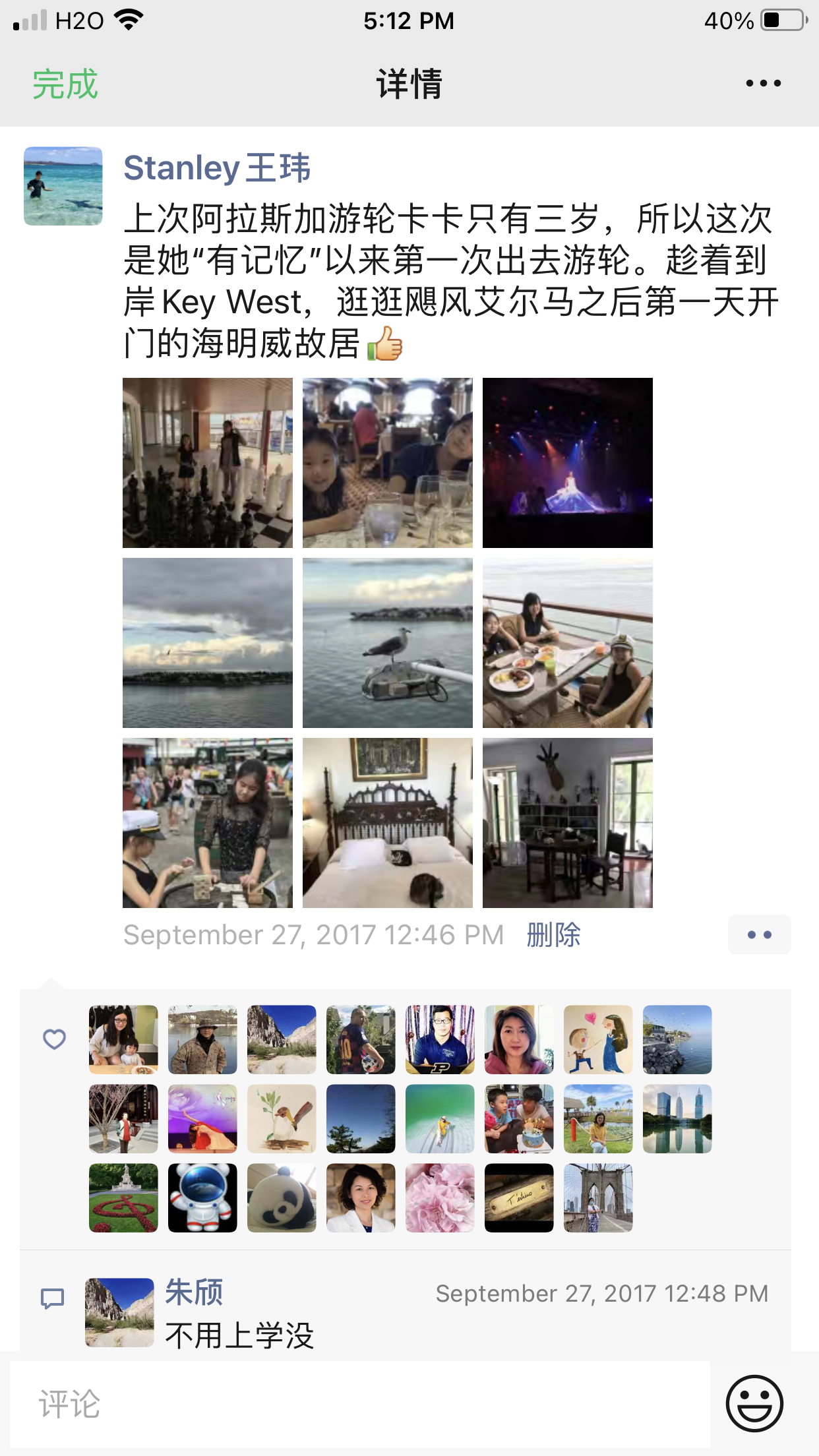Open the giant chess set photo
The height and width of the screenshot is (1456, 819).
208,463
